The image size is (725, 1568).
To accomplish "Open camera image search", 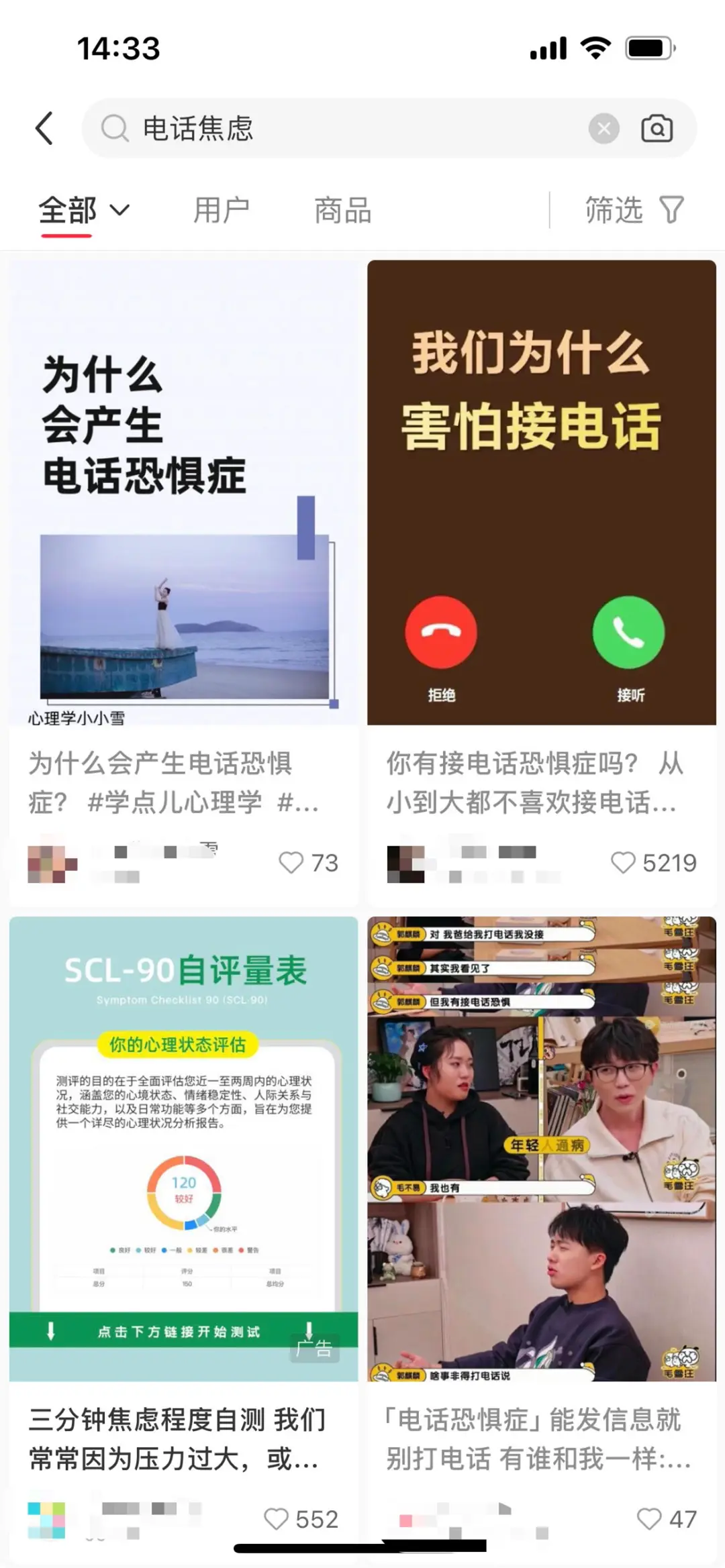I will (657, 128).
